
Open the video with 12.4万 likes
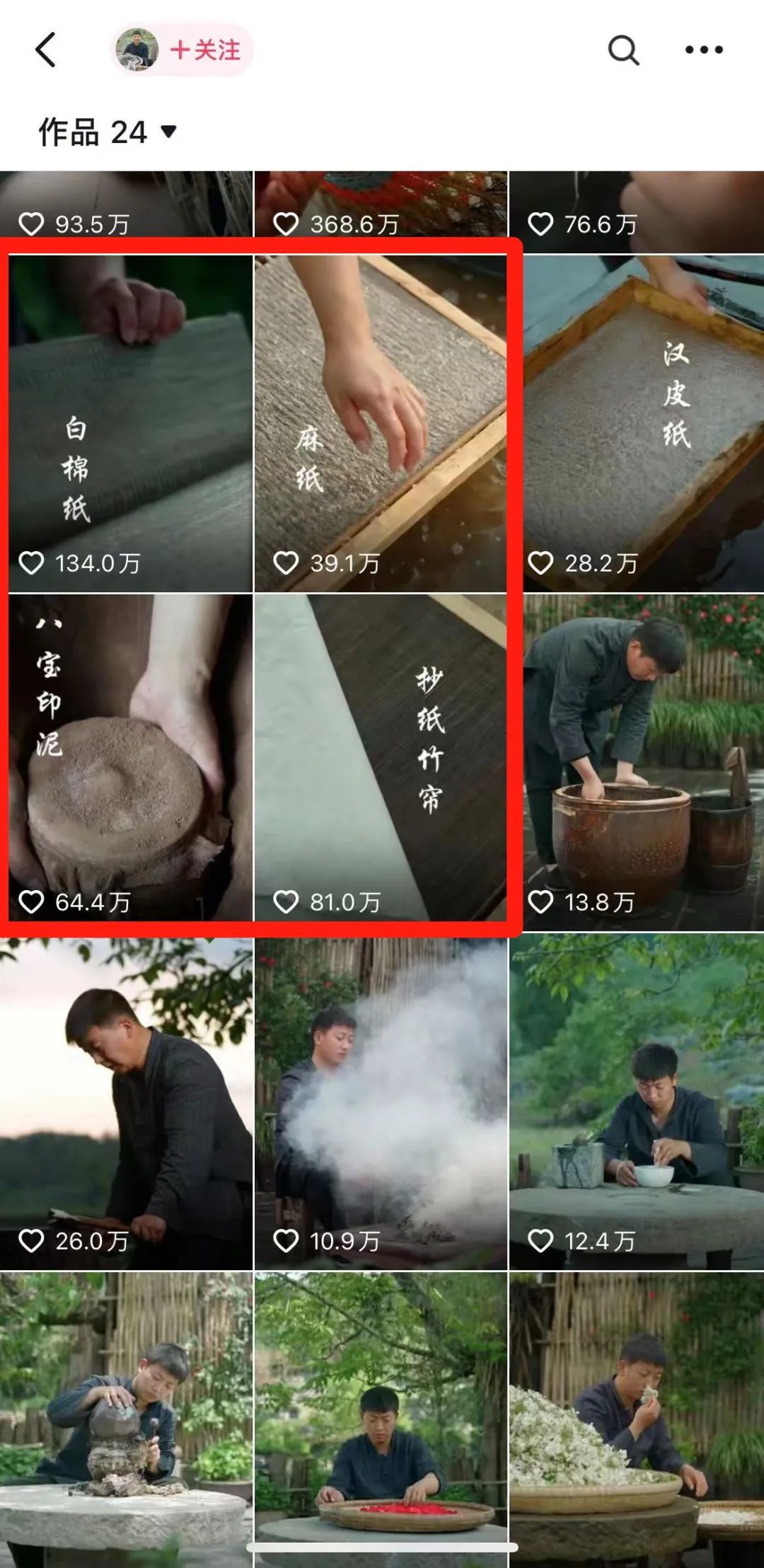tap(637, 1101)
